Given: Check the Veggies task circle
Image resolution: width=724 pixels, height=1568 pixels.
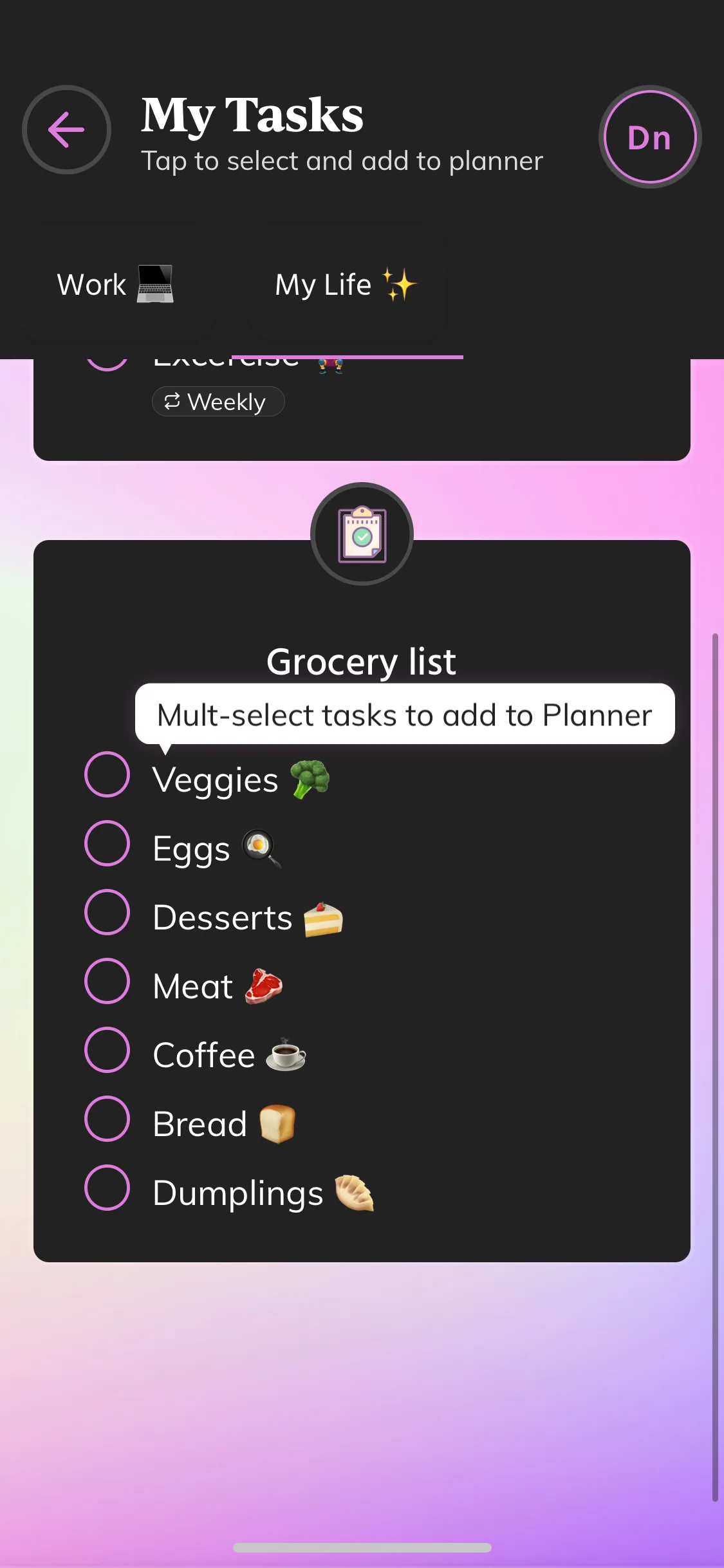Looking at the screenshot, I should tap(107, 774).
